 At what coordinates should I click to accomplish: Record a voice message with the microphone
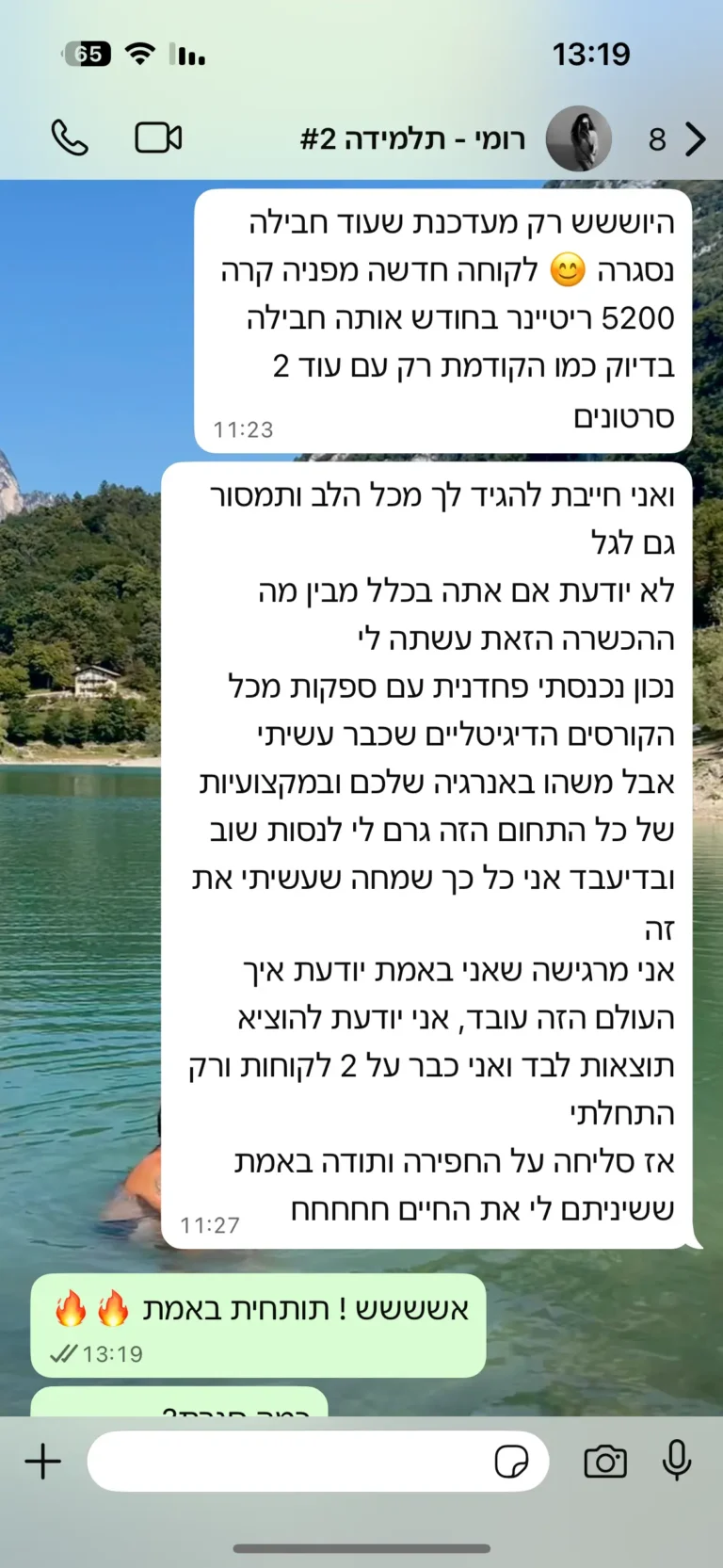pyautogui.click(x=677, y=1462)
